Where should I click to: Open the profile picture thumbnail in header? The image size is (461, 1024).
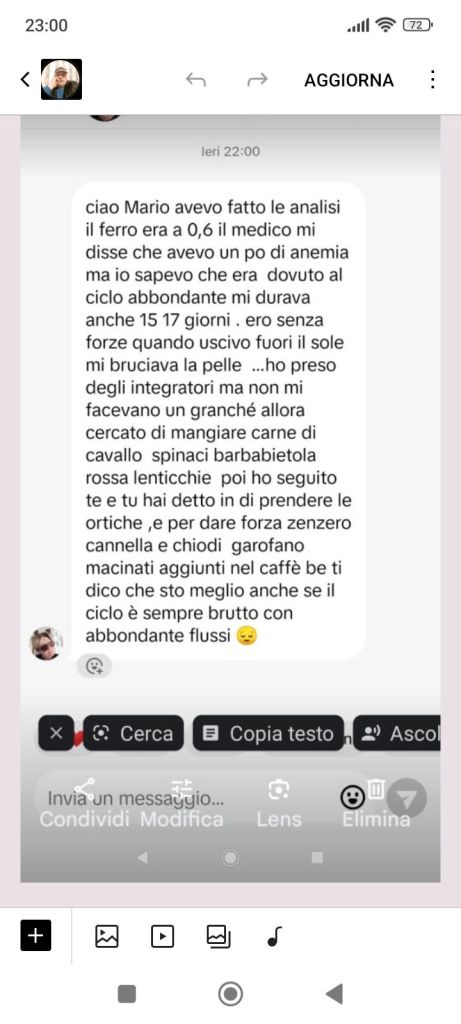[61, 80]
